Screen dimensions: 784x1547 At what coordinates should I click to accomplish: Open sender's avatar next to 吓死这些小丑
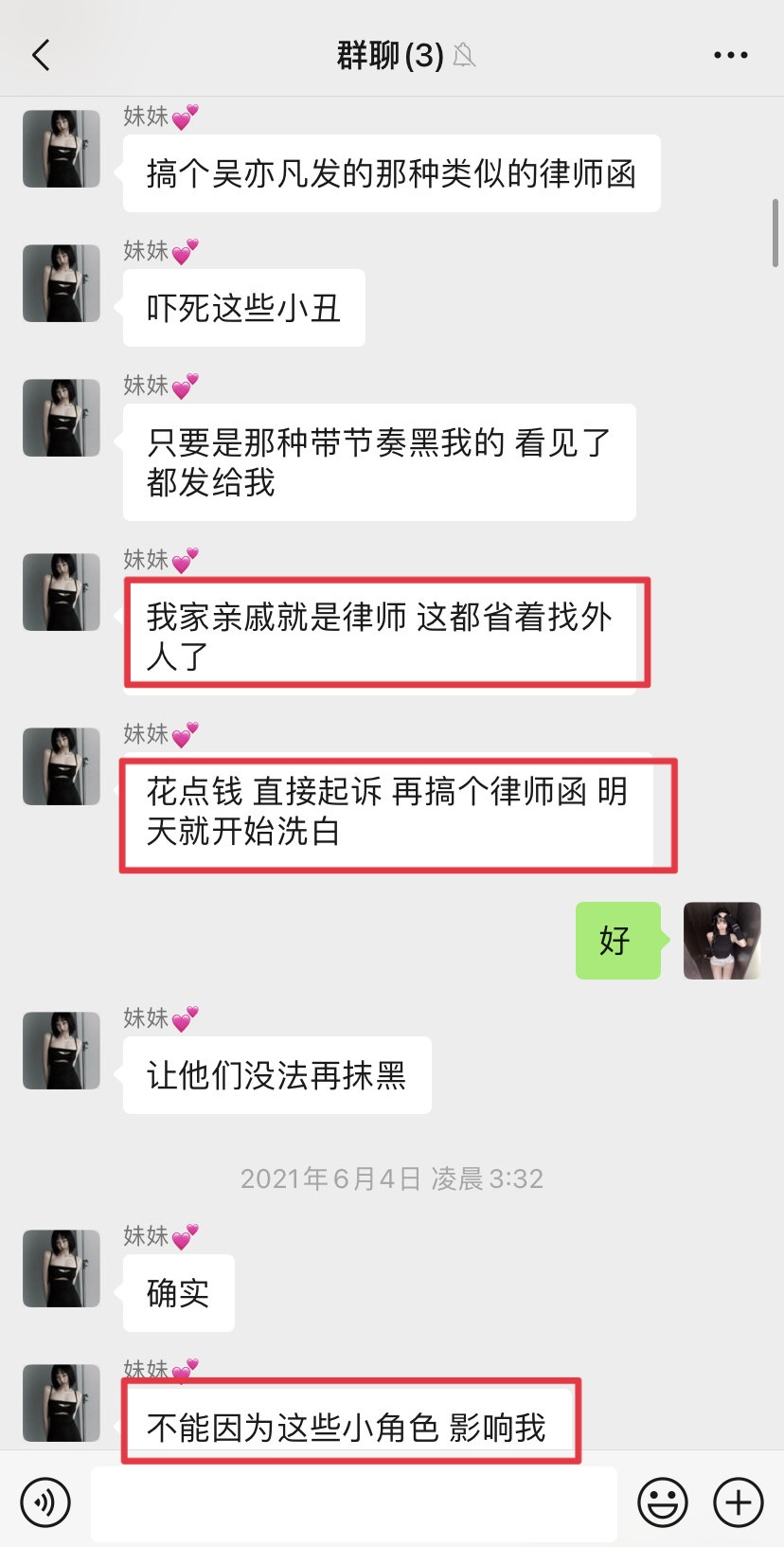point(62,283)
